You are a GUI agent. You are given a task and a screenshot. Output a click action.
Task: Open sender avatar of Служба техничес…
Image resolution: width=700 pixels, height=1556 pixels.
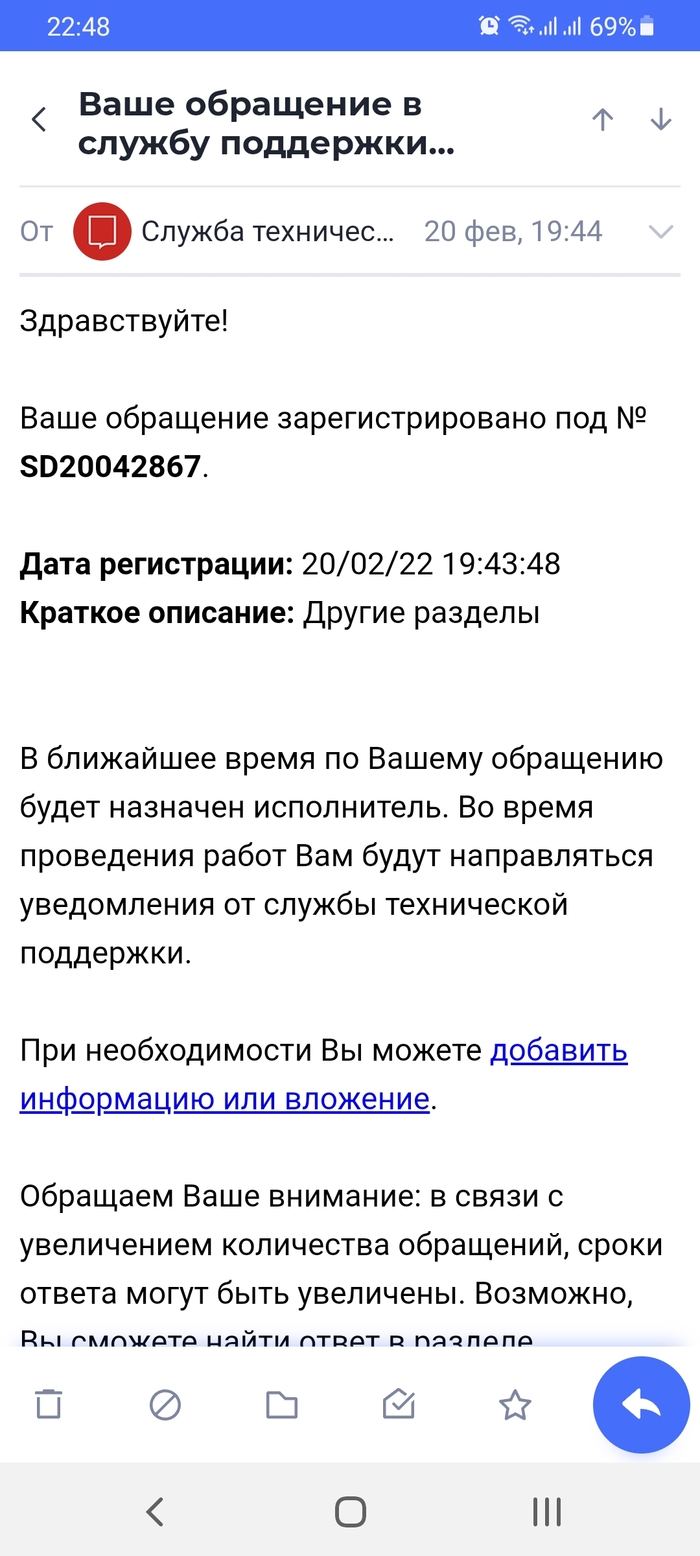coord(102,232)
